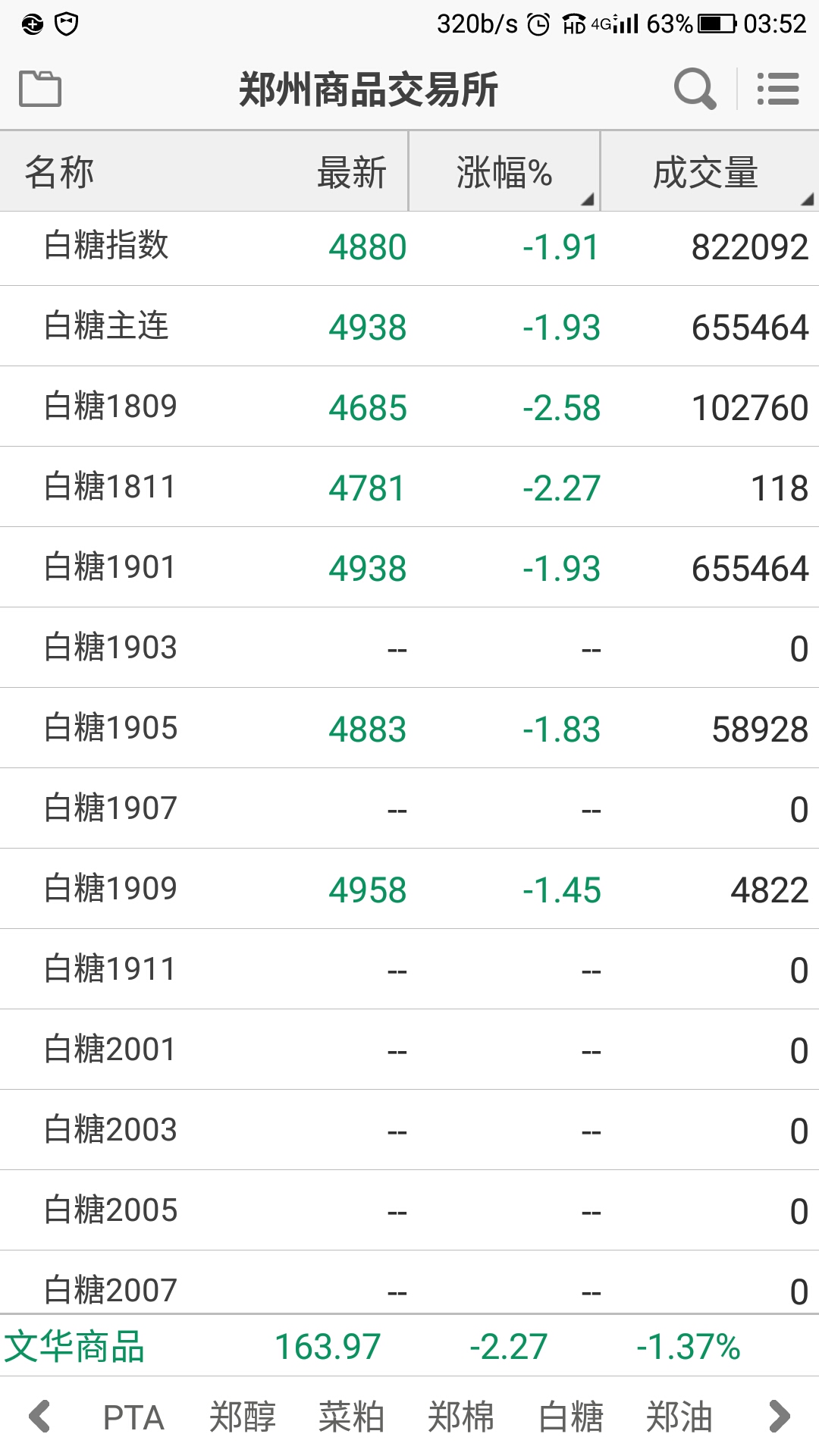The width and height of the screenshot is (819, 1456).
Task: Open the 文华商品 index bar
Action: point(409,1347)
